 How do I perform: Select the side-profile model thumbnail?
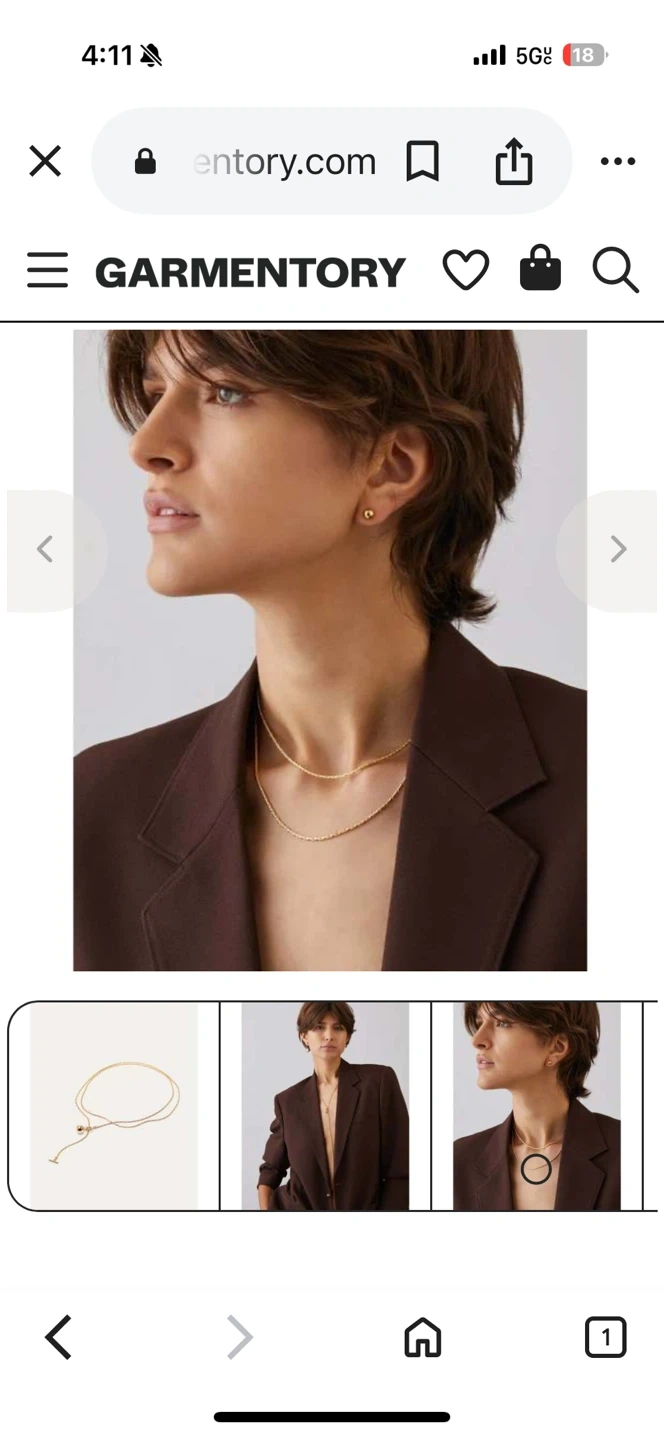coord(537,1106)
